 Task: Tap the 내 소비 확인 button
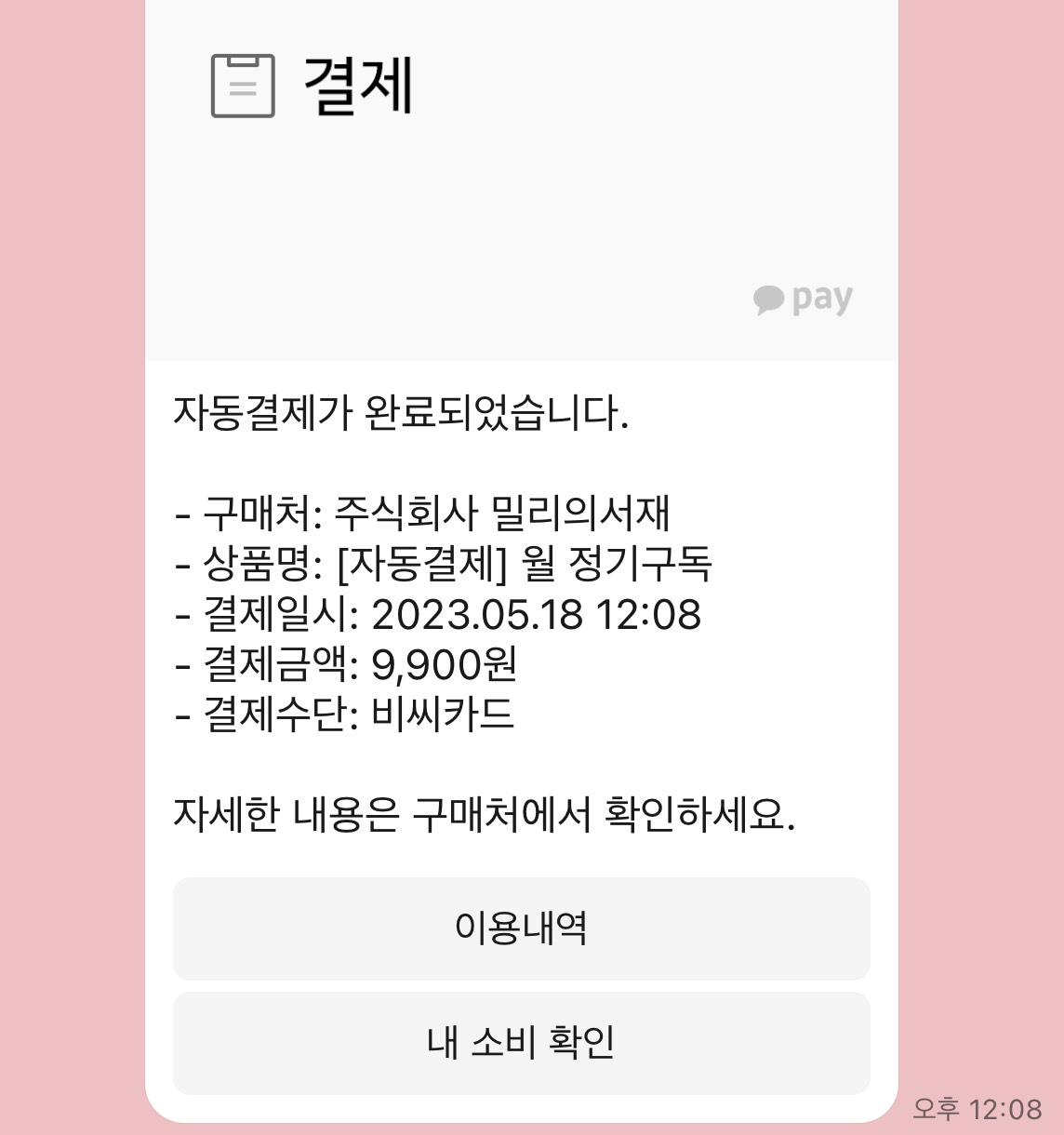(x=521, y=1043)
